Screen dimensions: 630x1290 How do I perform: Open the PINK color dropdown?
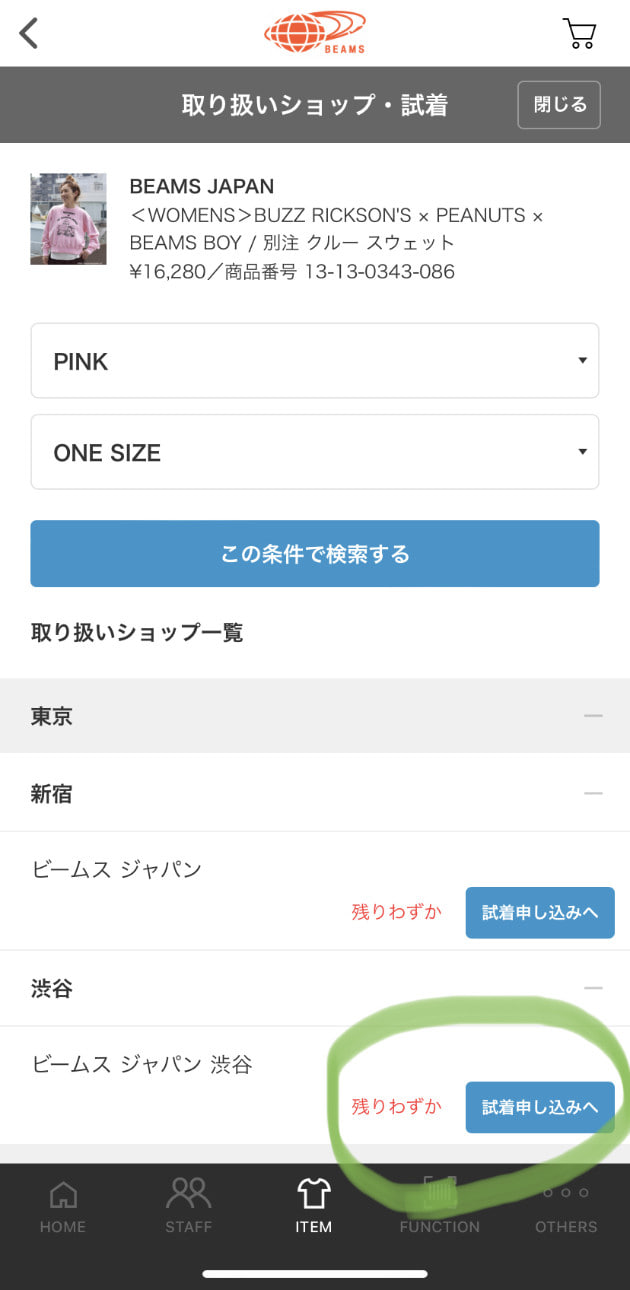point(315,361)
